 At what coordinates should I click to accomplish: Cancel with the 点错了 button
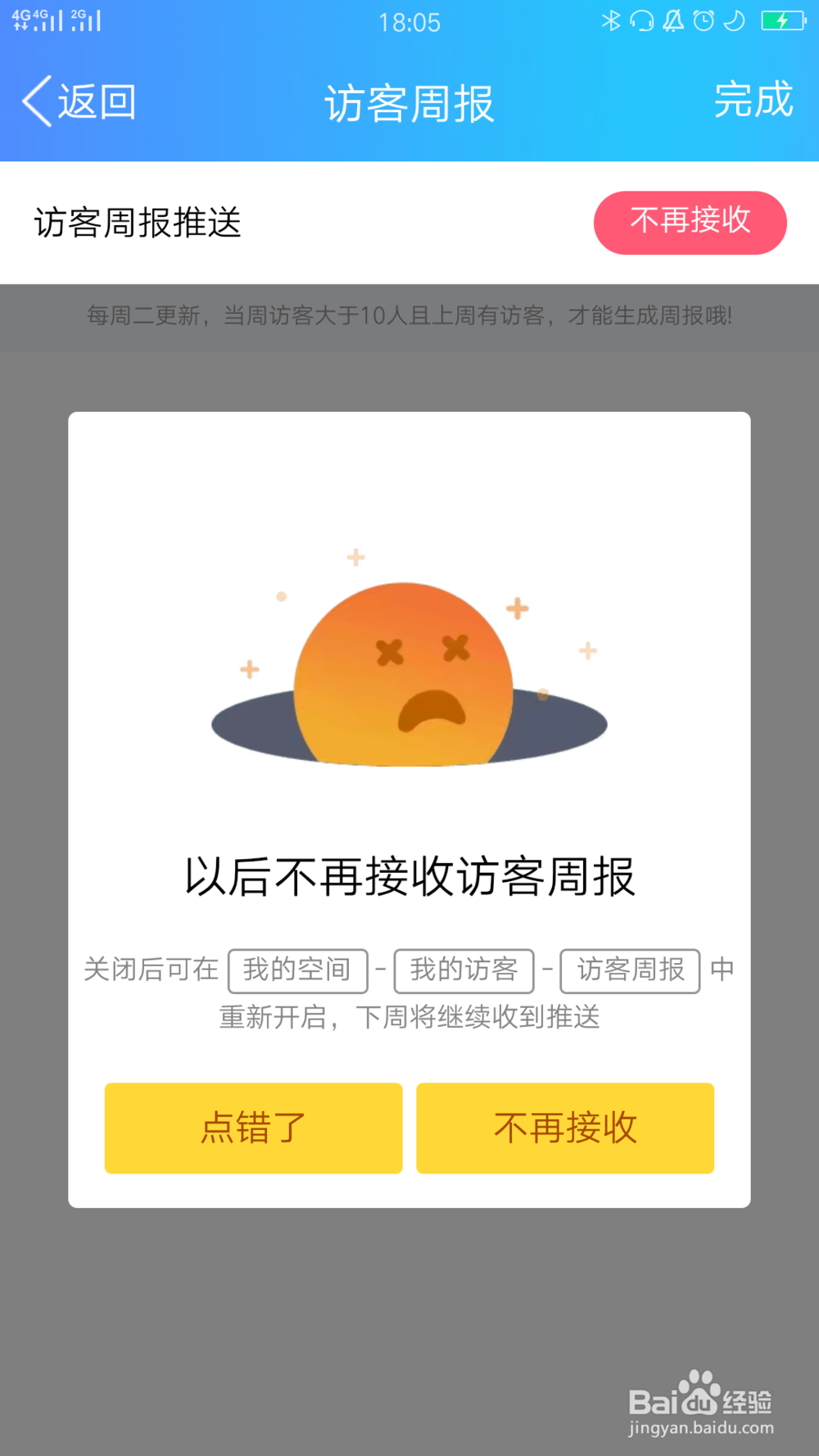(x=253, y=1128)
